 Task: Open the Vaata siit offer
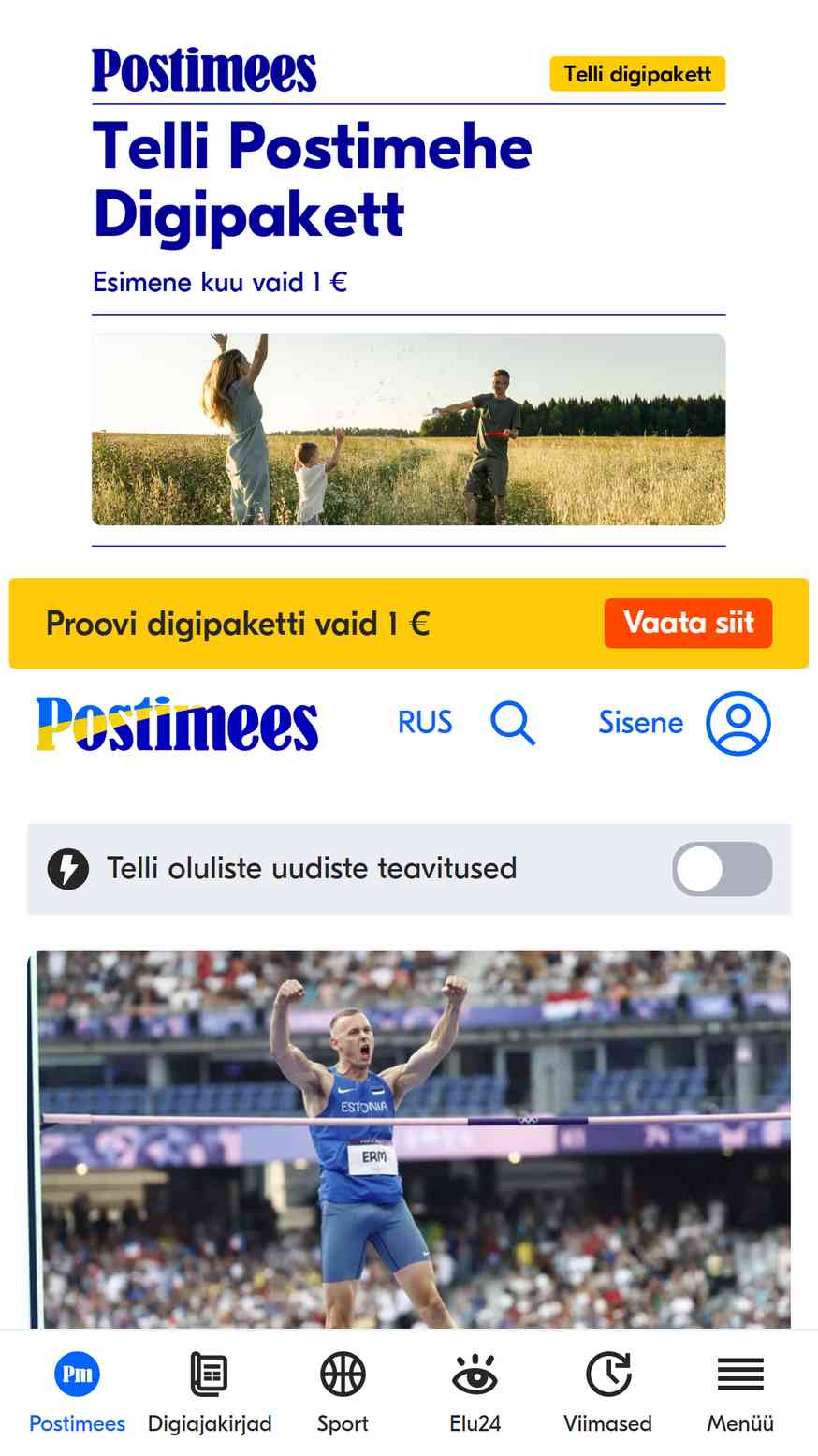click(688, 623)
